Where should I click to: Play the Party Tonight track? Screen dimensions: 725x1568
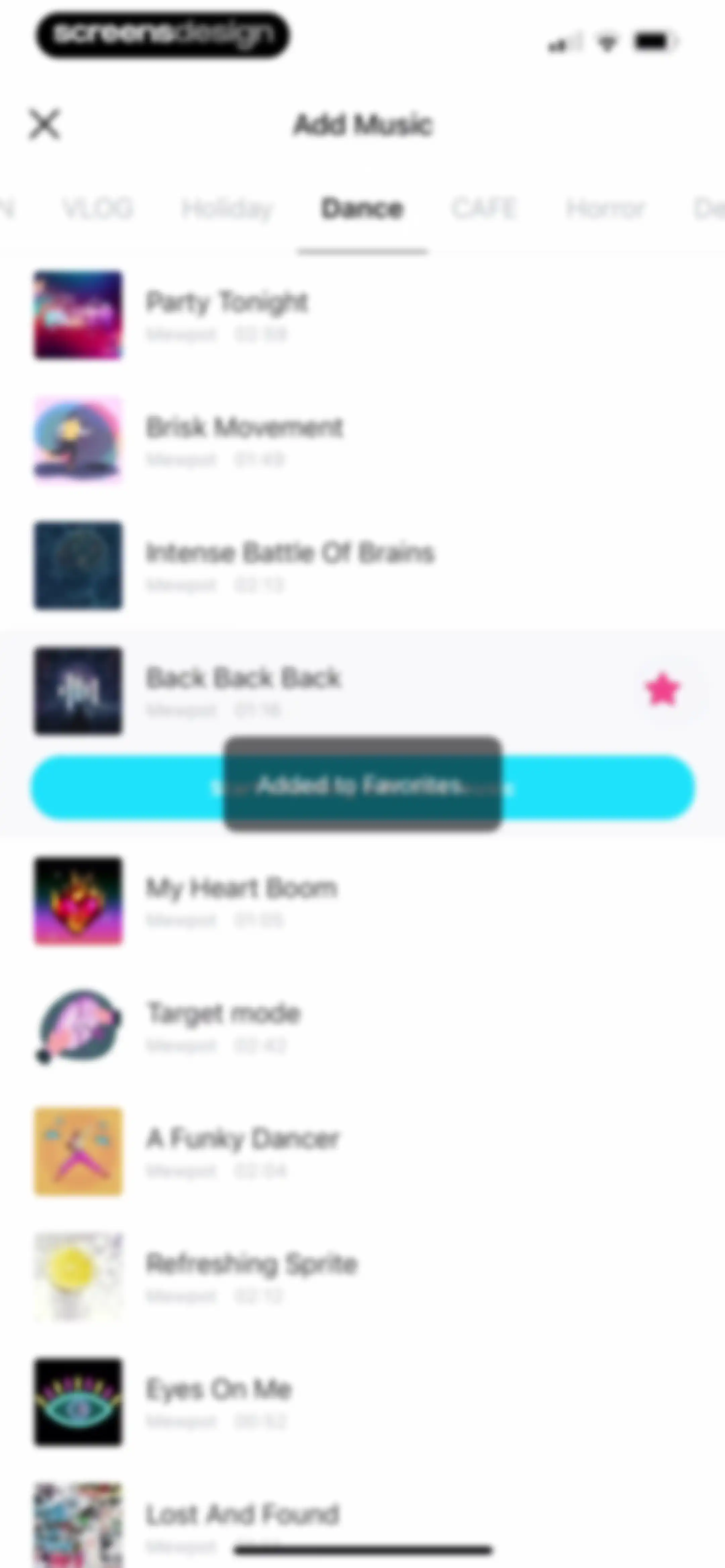coord(362,315)
